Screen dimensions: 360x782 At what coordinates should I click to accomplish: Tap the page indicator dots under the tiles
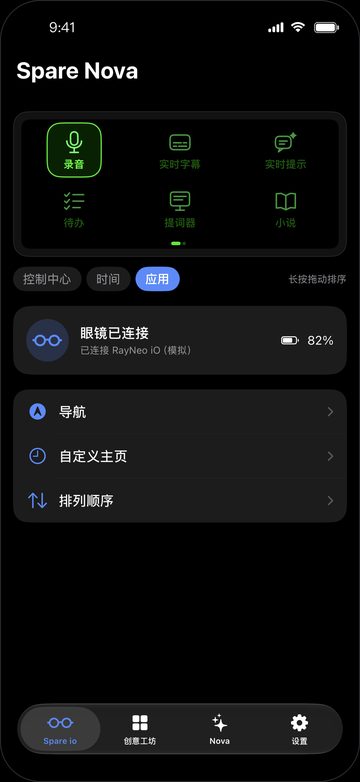click(x=179, y=243)
